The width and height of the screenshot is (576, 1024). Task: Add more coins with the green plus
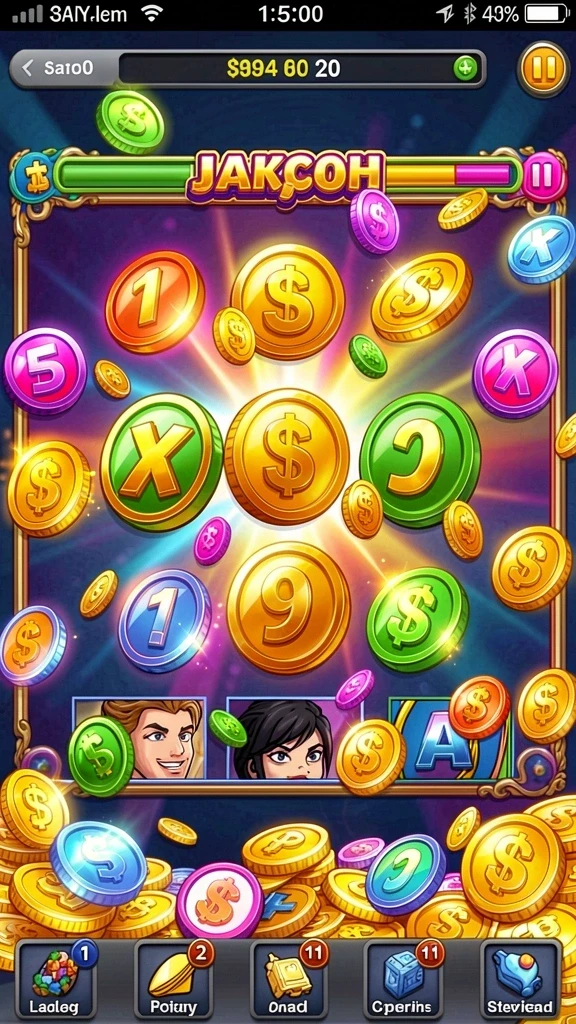pyautogui.click(x=465, y=68)
